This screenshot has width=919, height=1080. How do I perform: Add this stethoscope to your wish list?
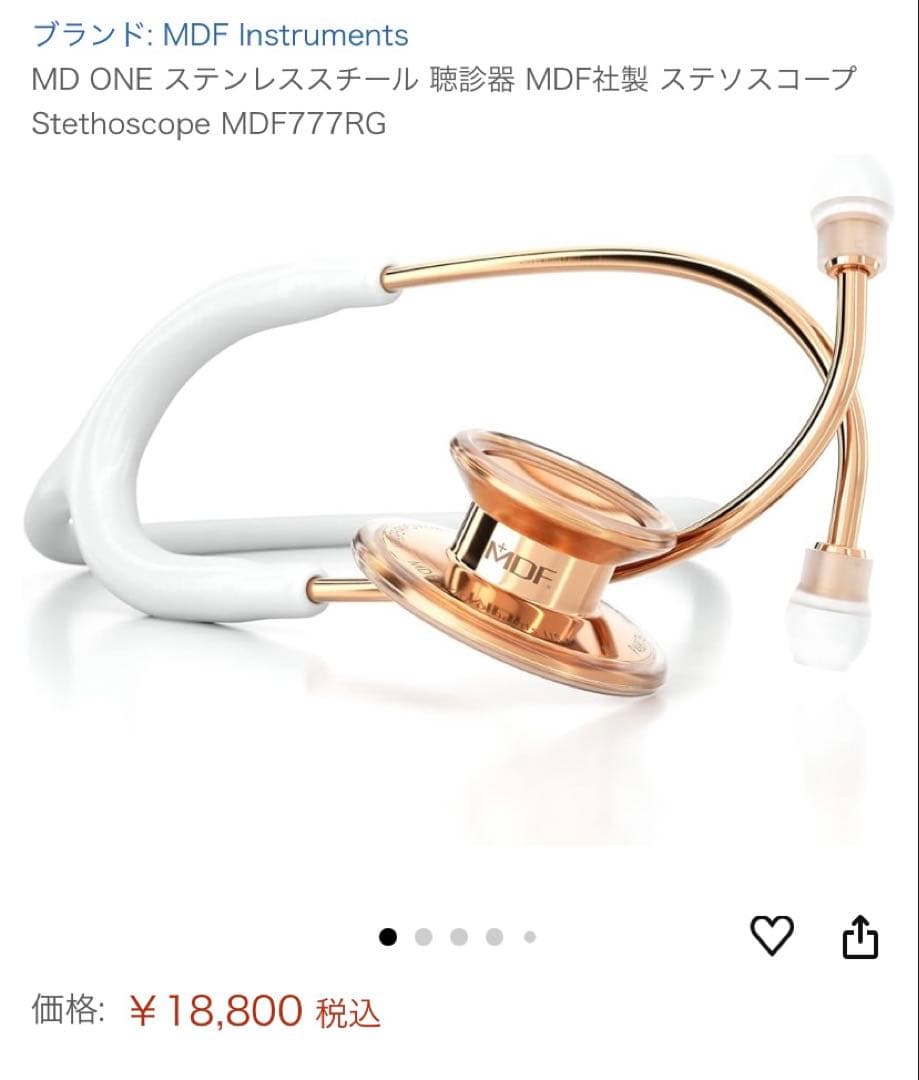pos(771,936)
